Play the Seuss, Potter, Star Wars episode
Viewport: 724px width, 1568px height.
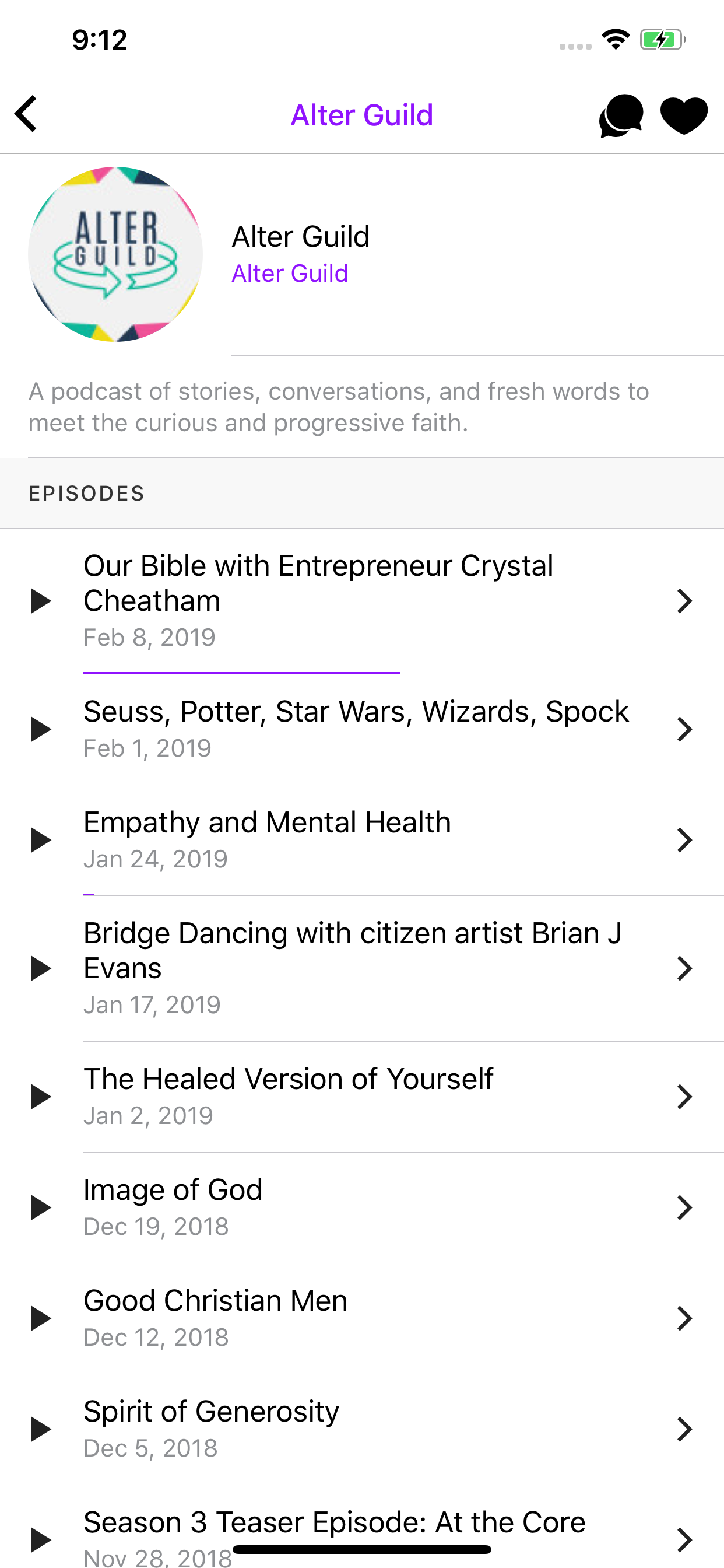[41, 729]
